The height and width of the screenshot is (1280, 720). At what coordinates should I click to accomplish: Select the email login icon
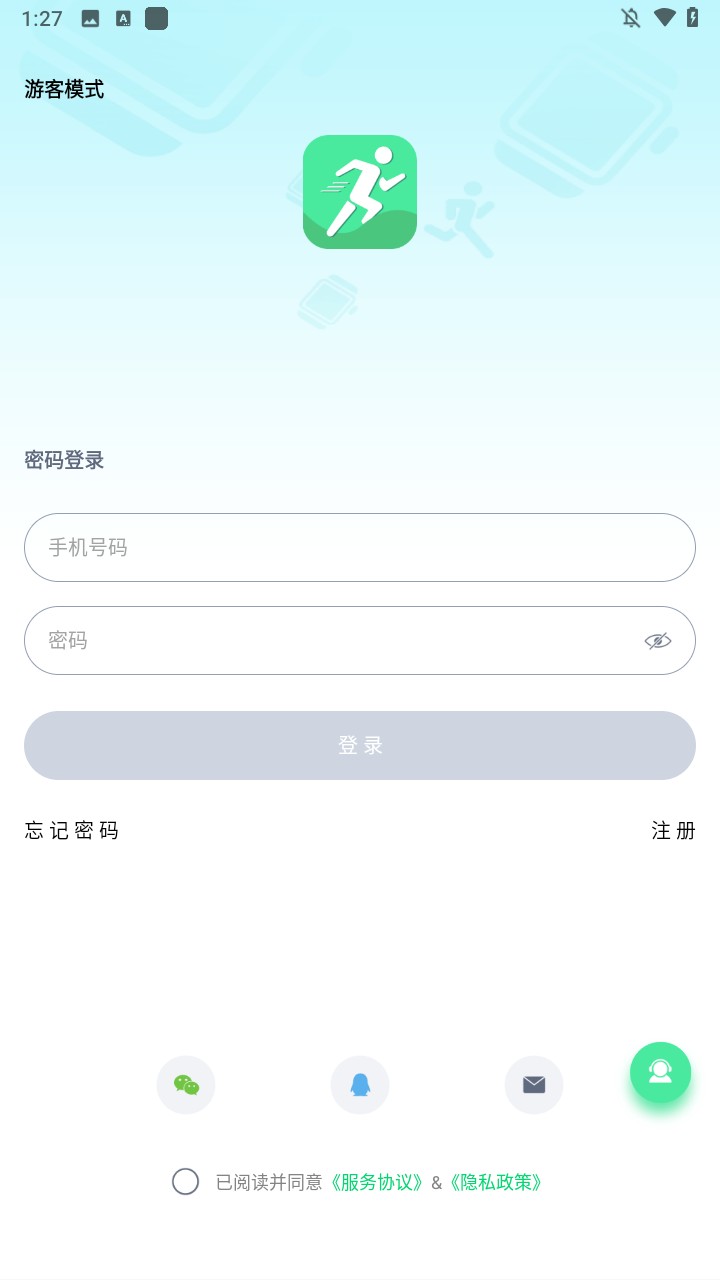(534, 1084)
